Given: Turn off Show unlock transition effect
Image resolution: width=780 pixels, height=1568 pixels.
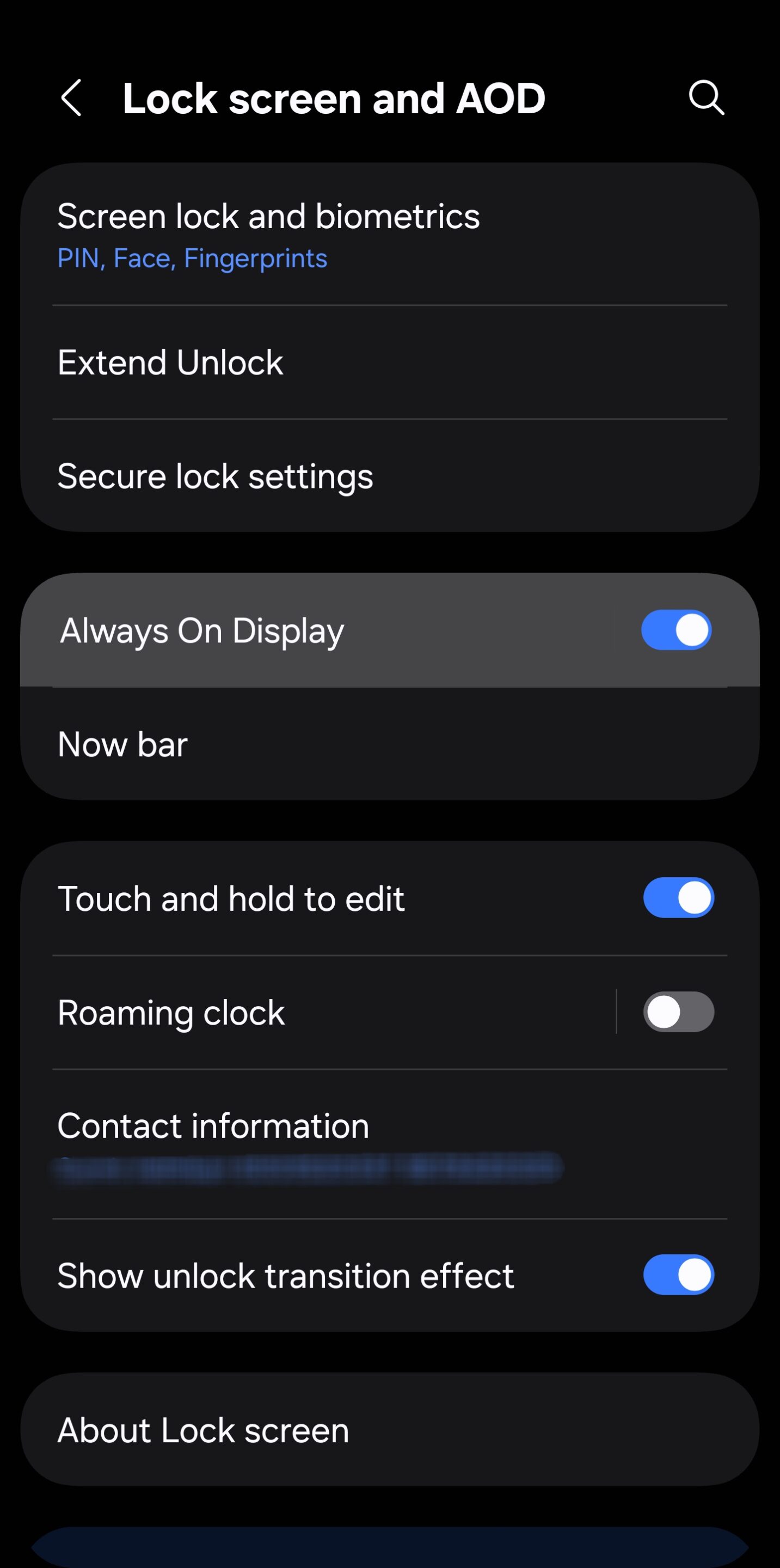Looking at the screenshot, I should [678, 1275].
